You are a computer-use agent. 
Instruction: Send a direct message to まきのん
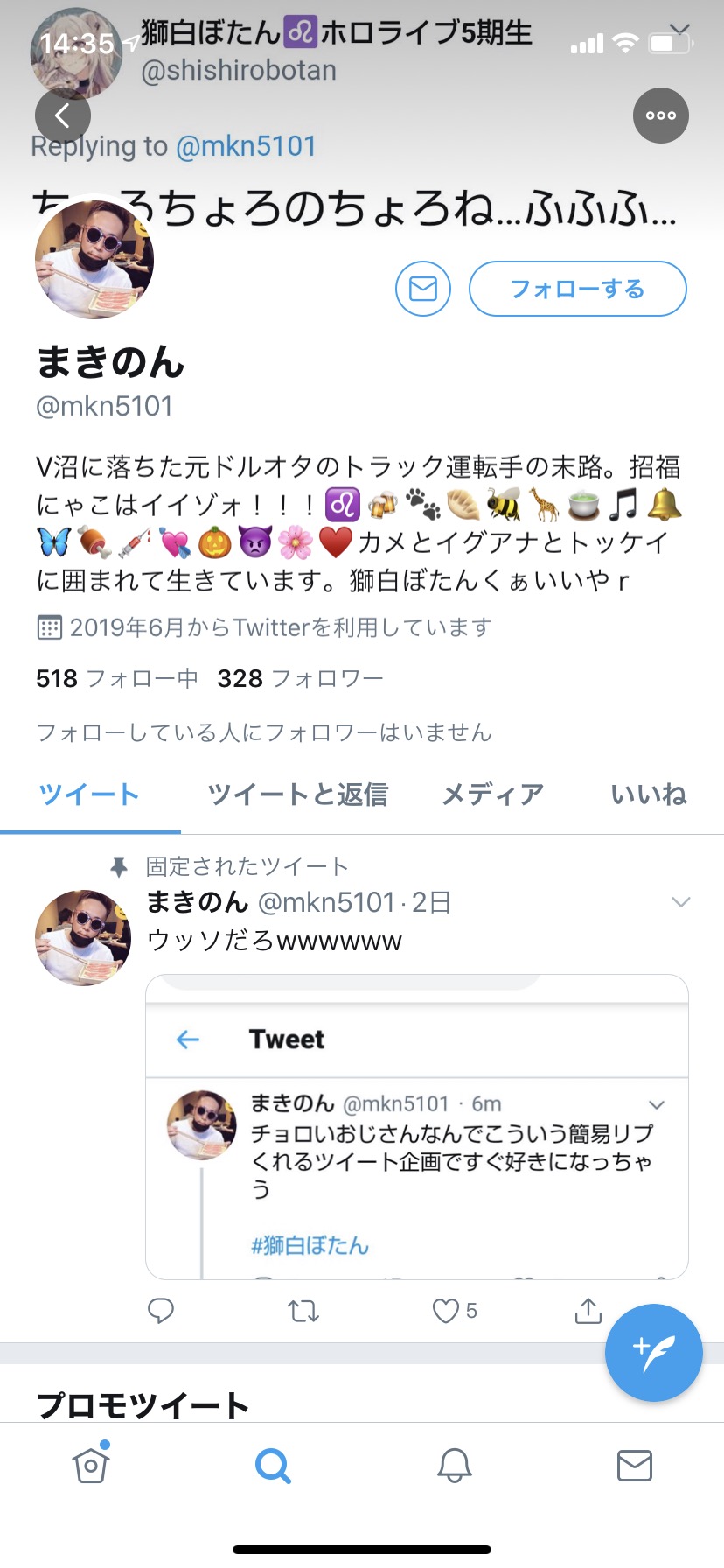coord(423,289)
